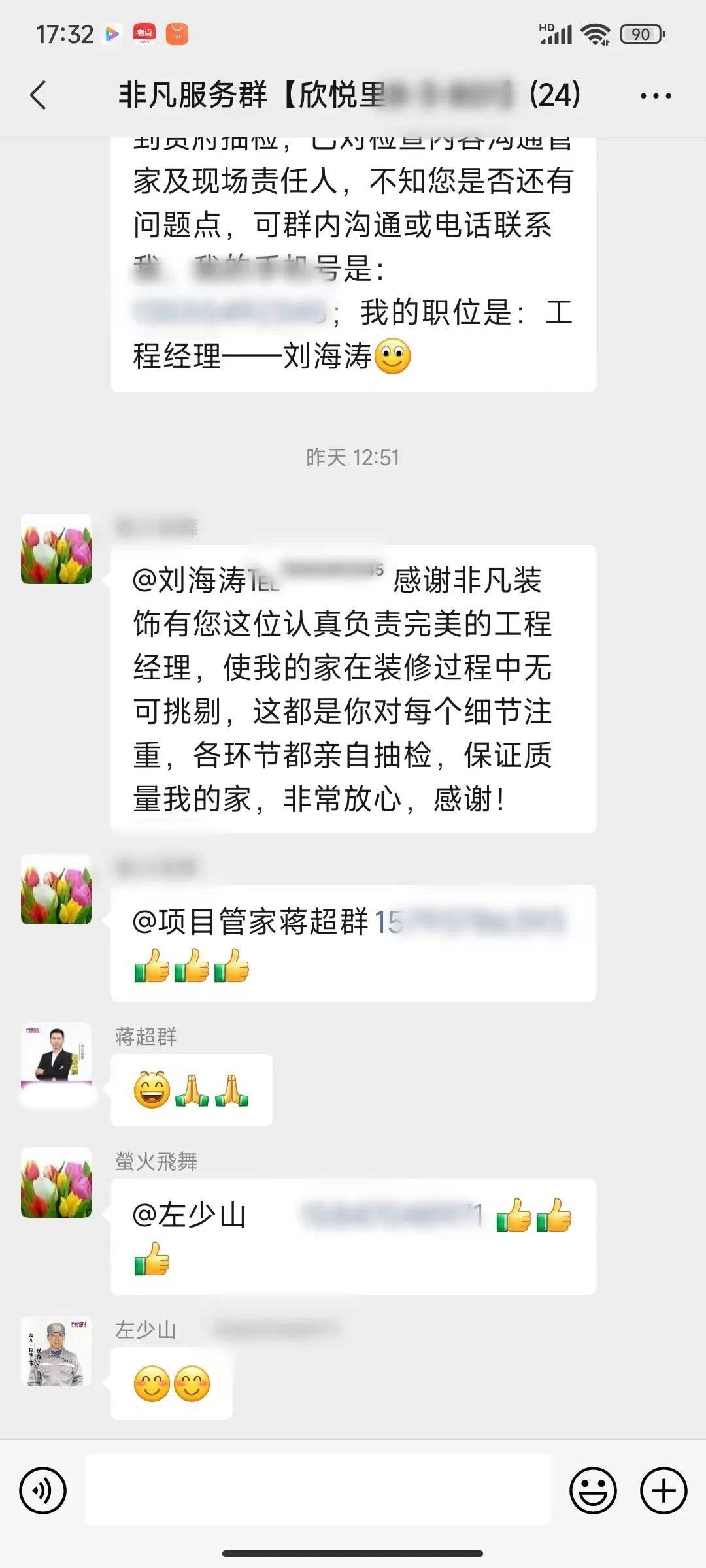Go back from the group chat
Image resolution: width=706 pixels, height=1568 pixels.
[39, 95]
